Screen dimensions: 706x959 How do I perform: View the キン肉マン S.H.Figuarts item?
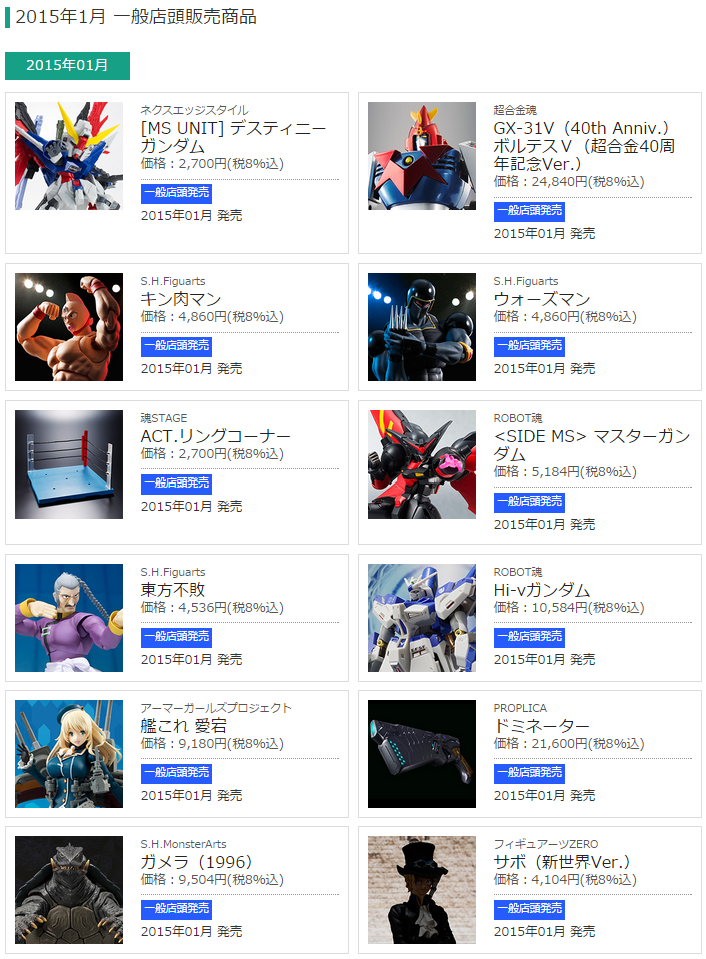coord(181,299)
